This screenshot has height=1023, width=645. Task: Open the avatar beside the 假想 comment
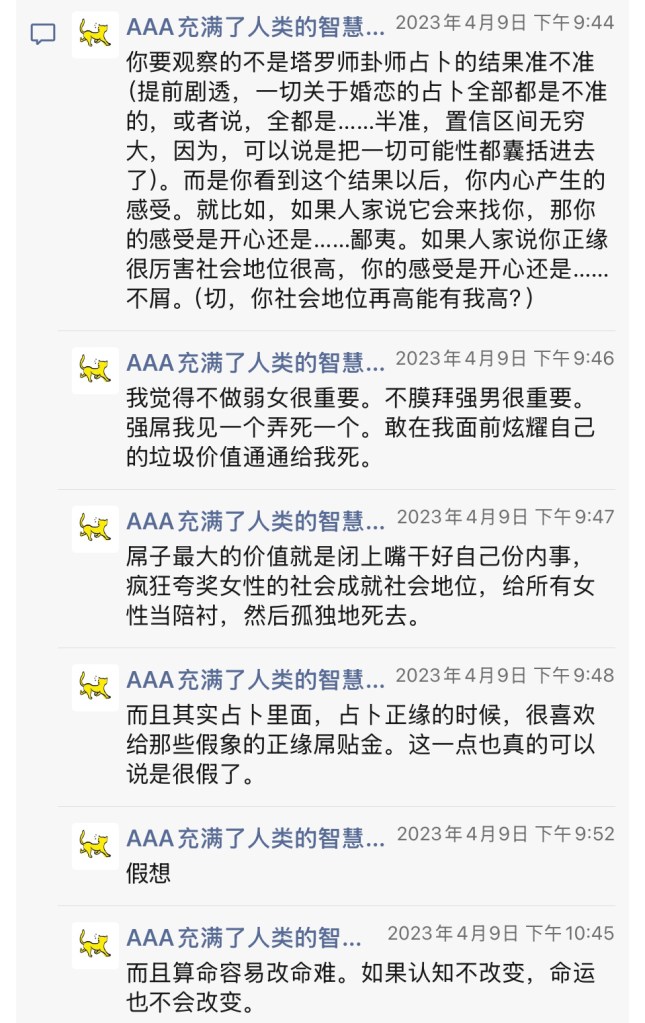[x=95, y=845]
